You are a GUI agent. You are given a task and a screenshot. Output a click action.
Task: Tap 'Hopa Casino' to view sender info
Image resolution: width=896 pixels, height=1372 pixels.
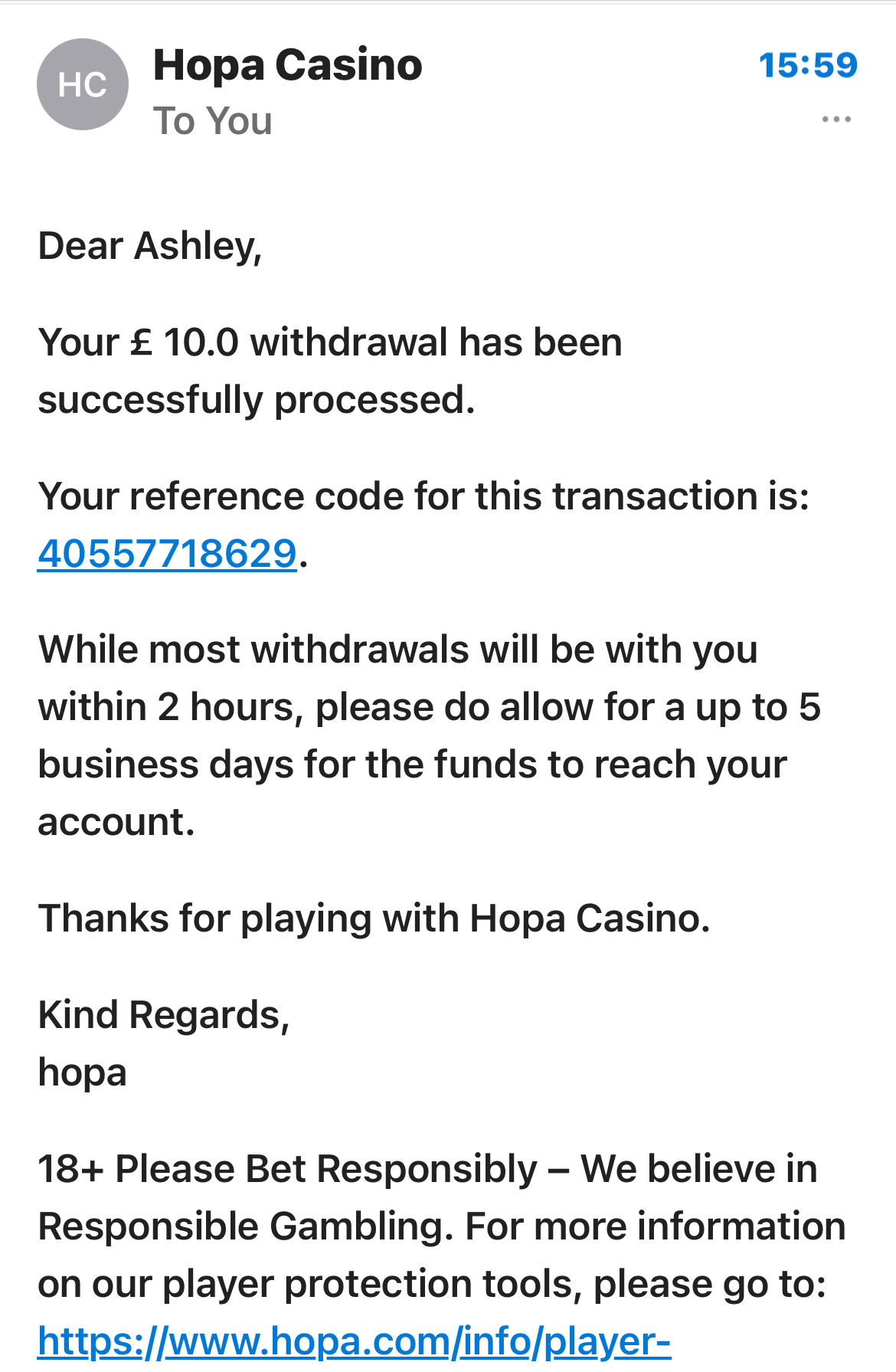(288, 65)
